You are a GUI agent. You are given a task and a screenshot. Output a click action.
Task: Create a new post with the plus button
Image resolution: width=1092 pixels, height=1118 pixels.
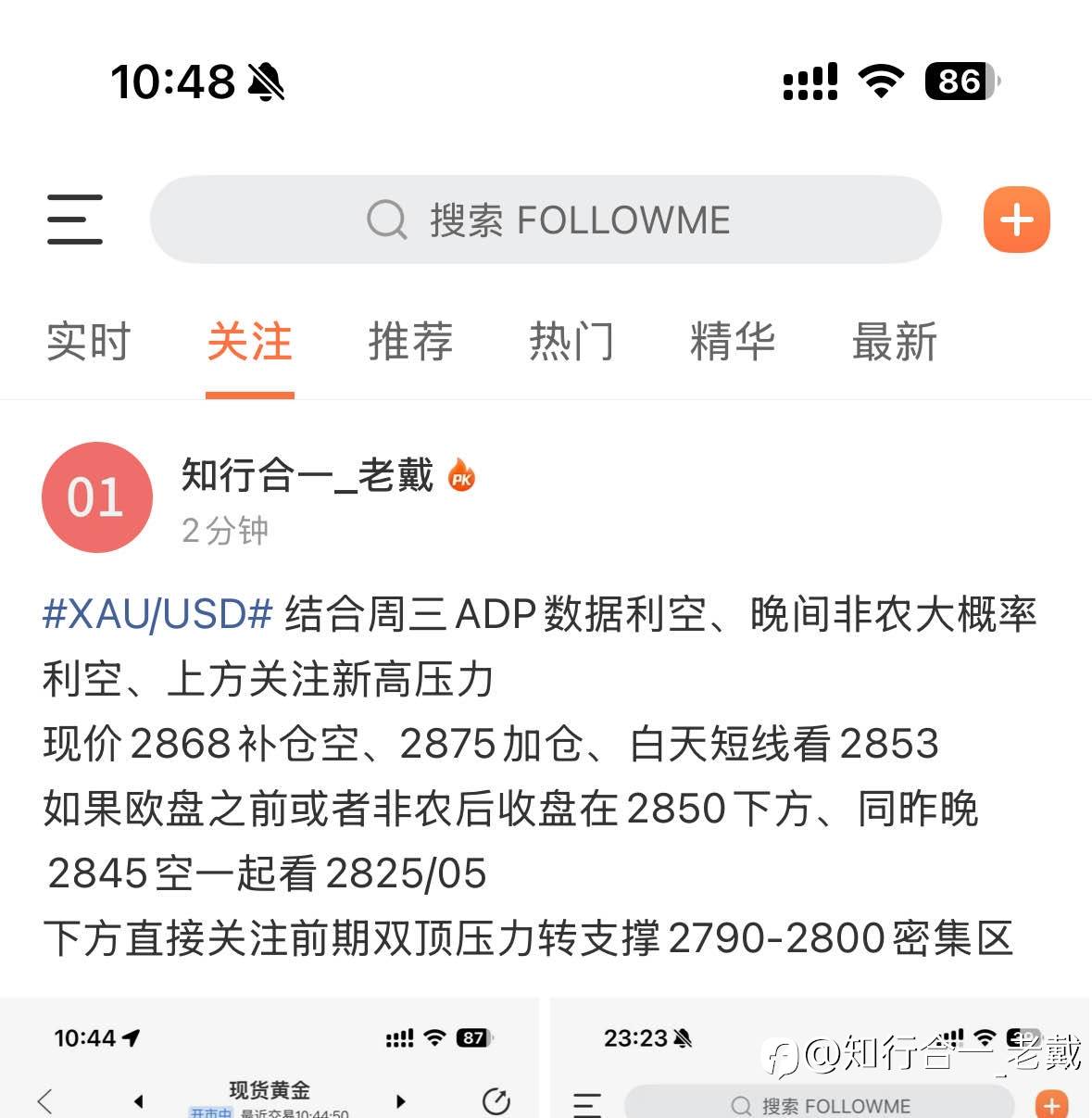[1016, 220]
